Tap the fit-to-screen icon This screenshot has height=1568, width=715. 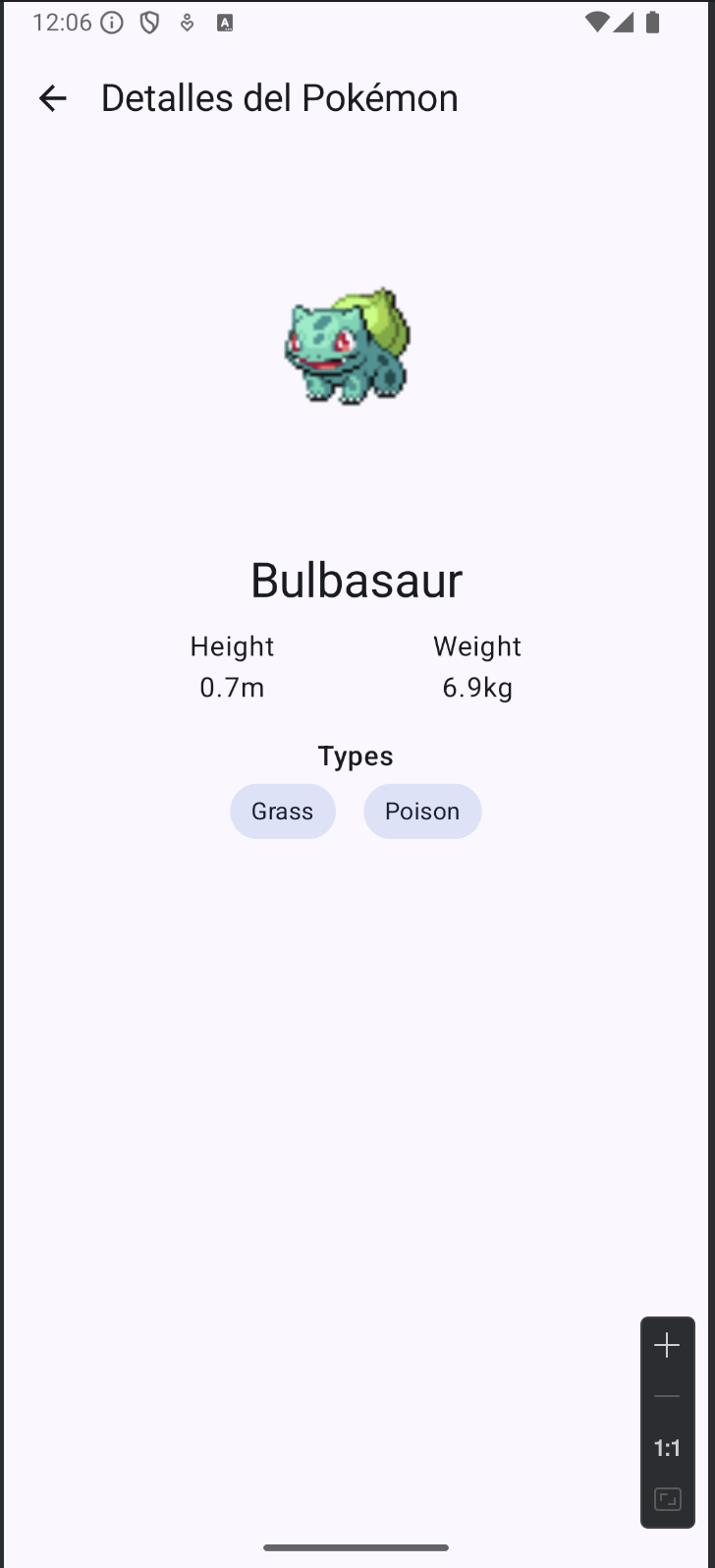pyautogui.click(x=667, y=1499)
